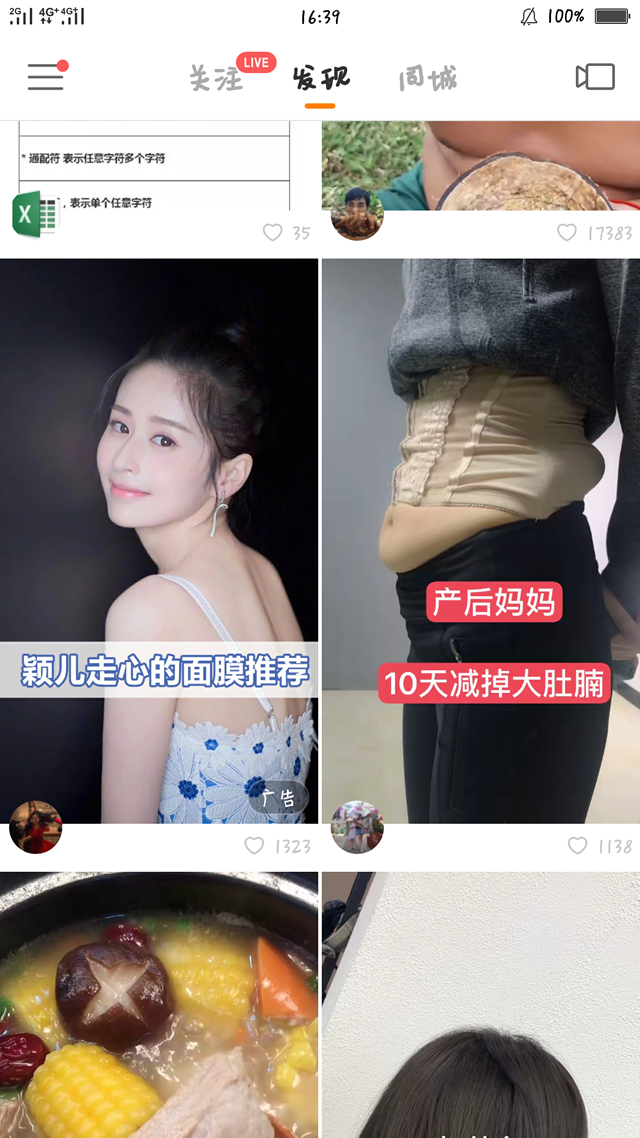View the author avatar on 17383-likes video

pyautogui.click(x=357, y=214)
